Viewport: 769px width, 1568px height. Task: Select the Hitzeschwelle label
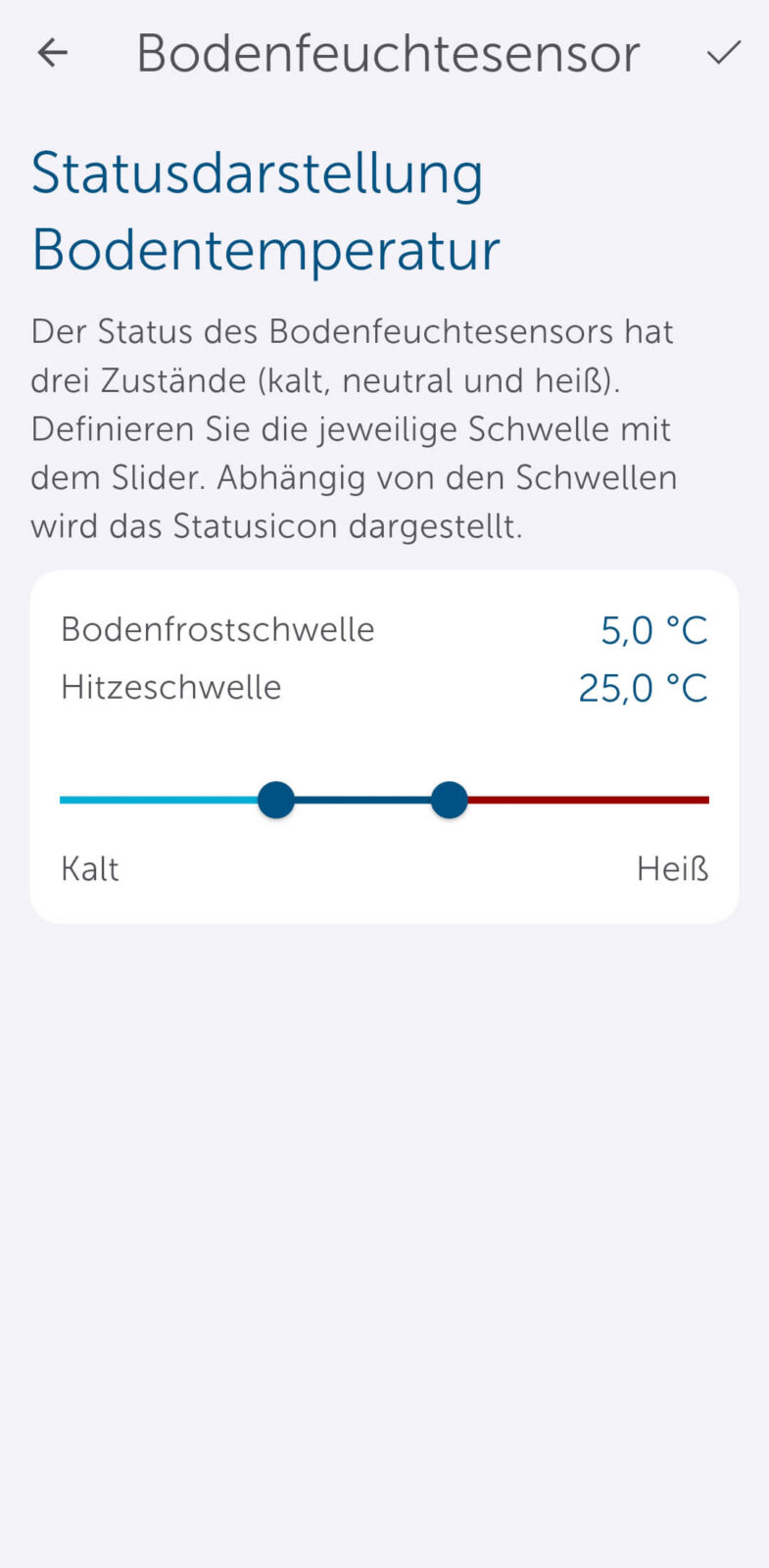[x=170, y=687]
